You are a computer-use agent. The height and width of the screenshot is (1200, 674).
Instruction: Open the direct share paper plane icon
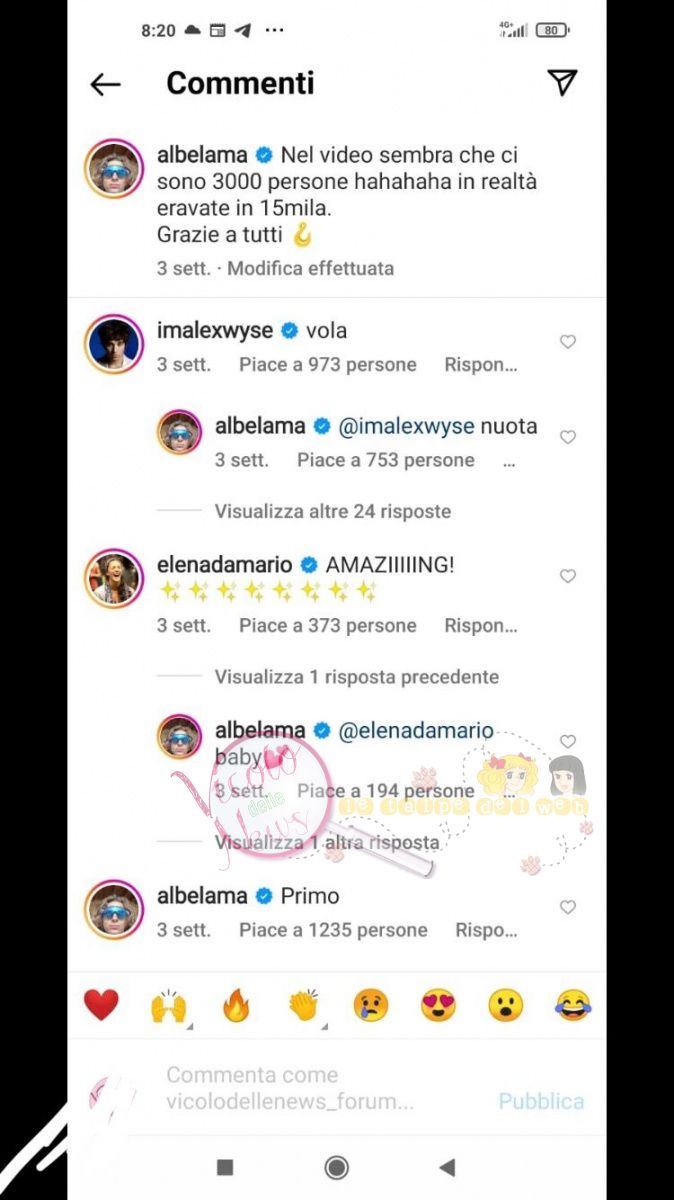pyautogui.click(x=563, y=84)
